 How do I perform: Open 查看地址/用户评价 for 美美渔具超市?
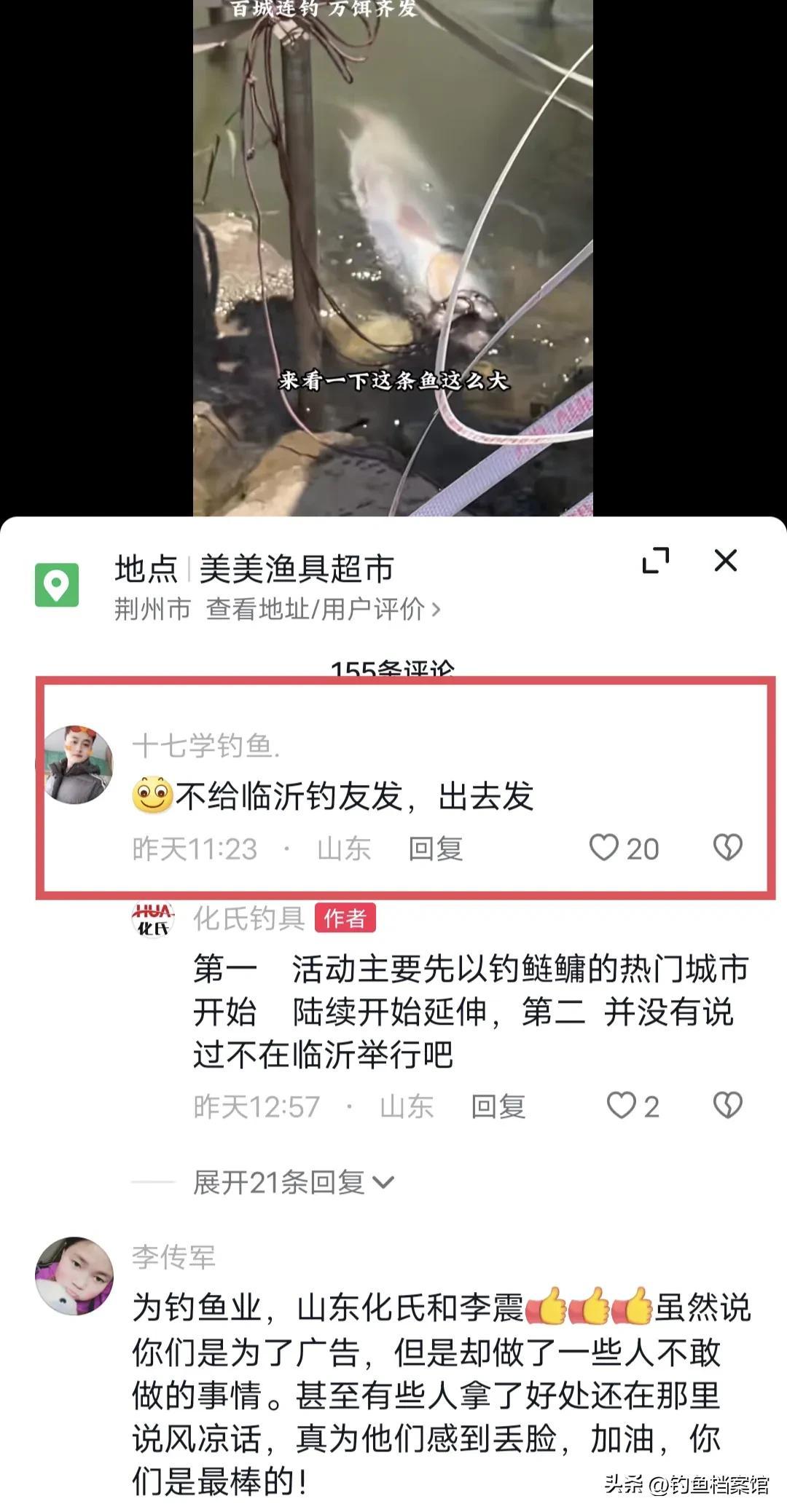click(323, 609)
